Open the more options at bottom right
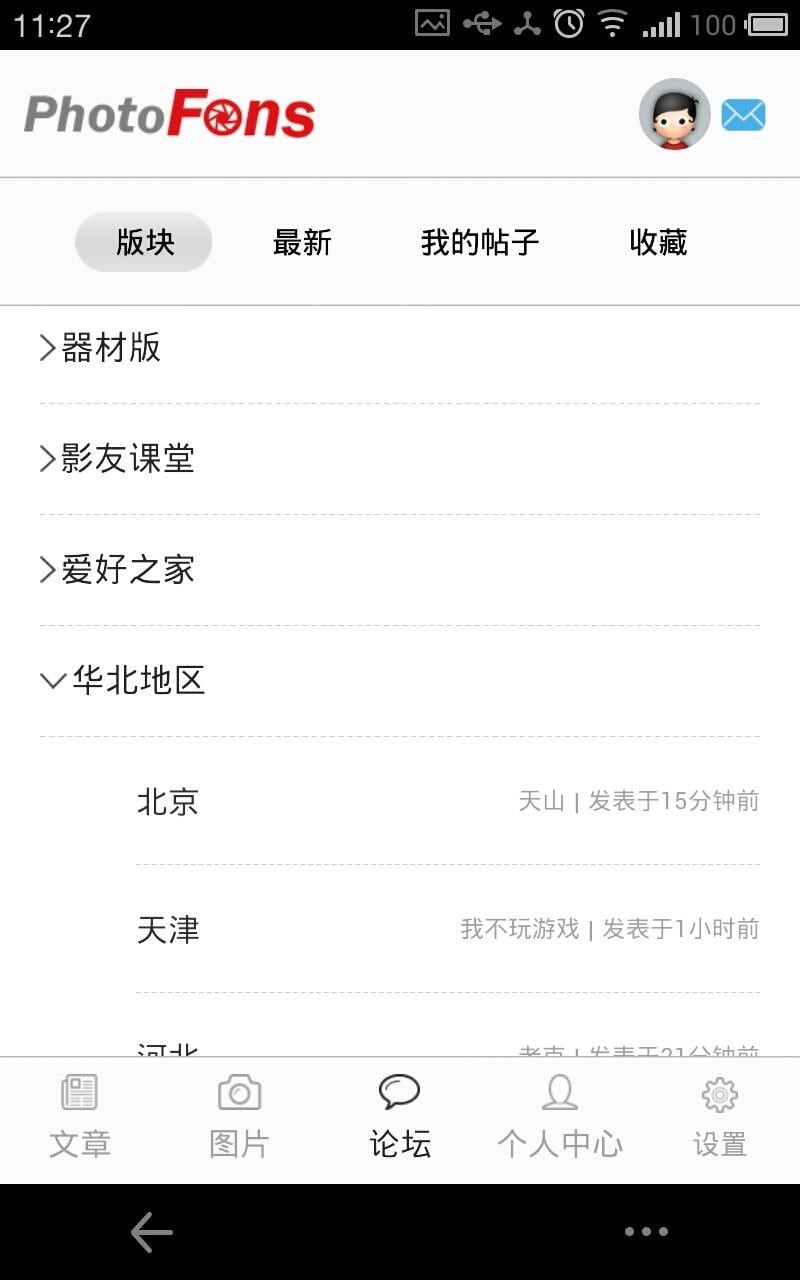The height and width of the screenshot is (1280, 800). 646,1232
